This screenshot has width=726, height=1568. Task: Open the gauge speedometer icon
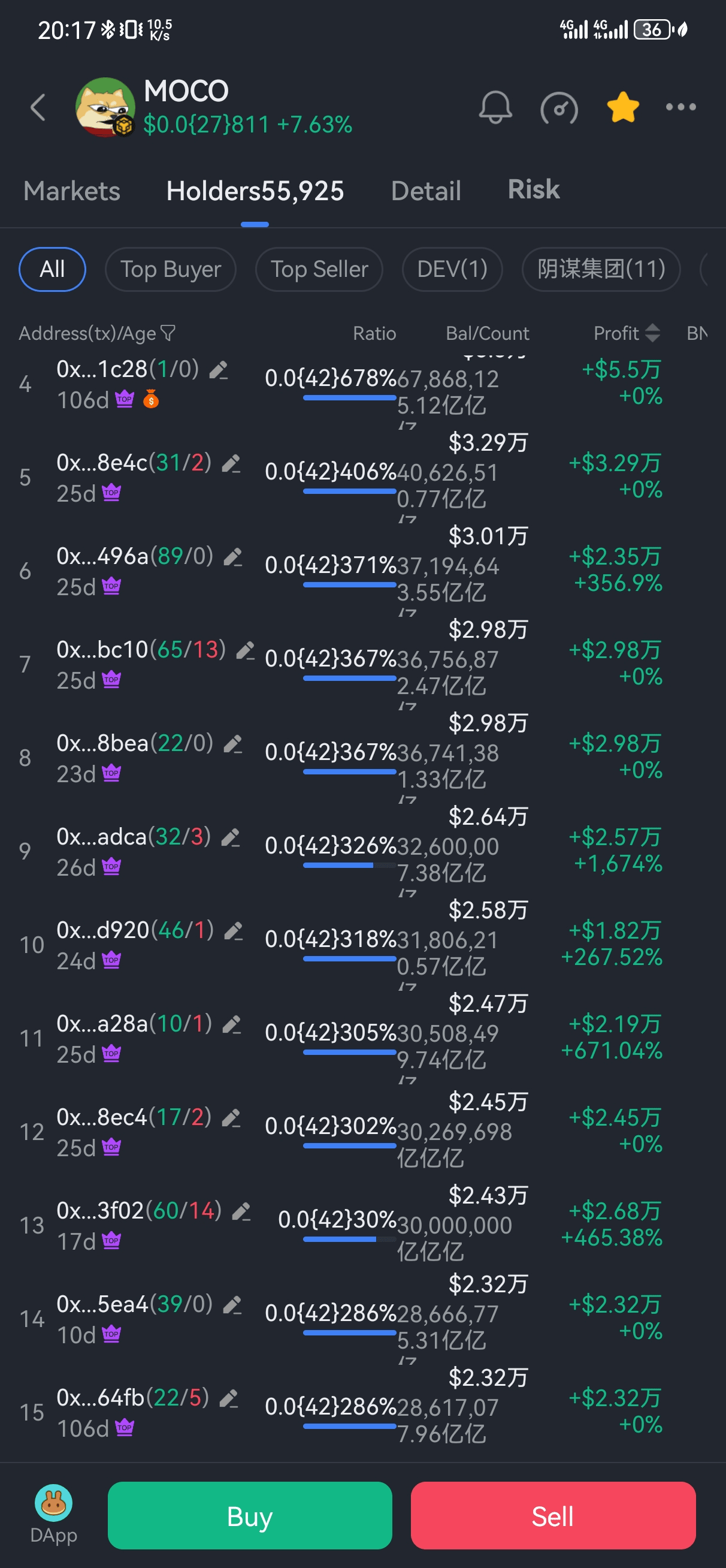(559, 108)
